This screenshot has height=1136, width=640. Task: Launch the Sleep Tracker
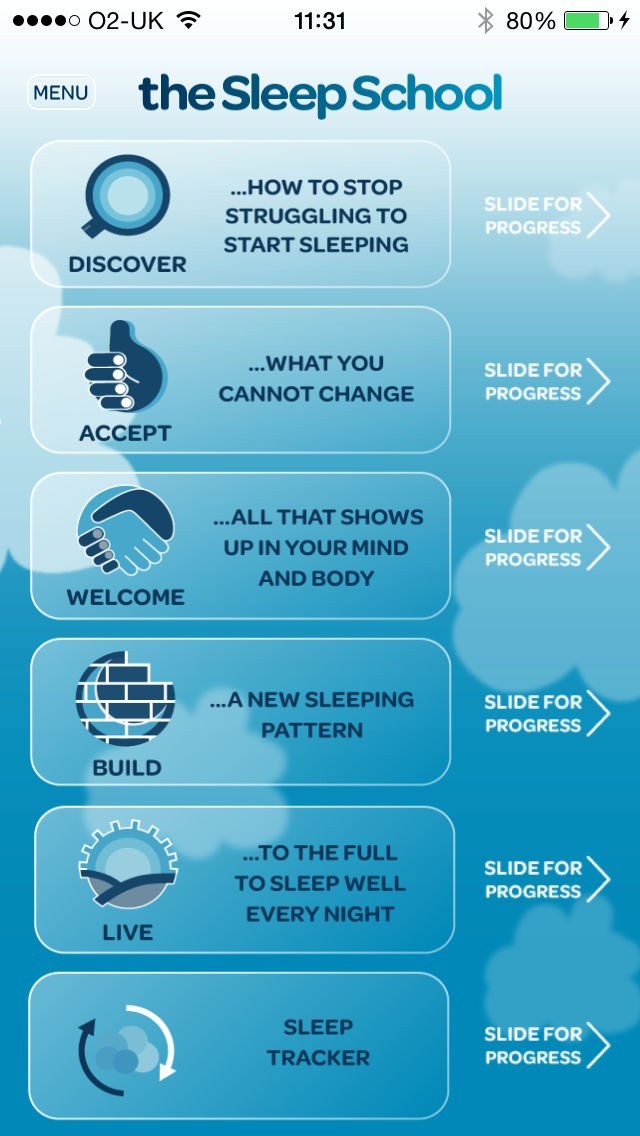point(238,1045)
